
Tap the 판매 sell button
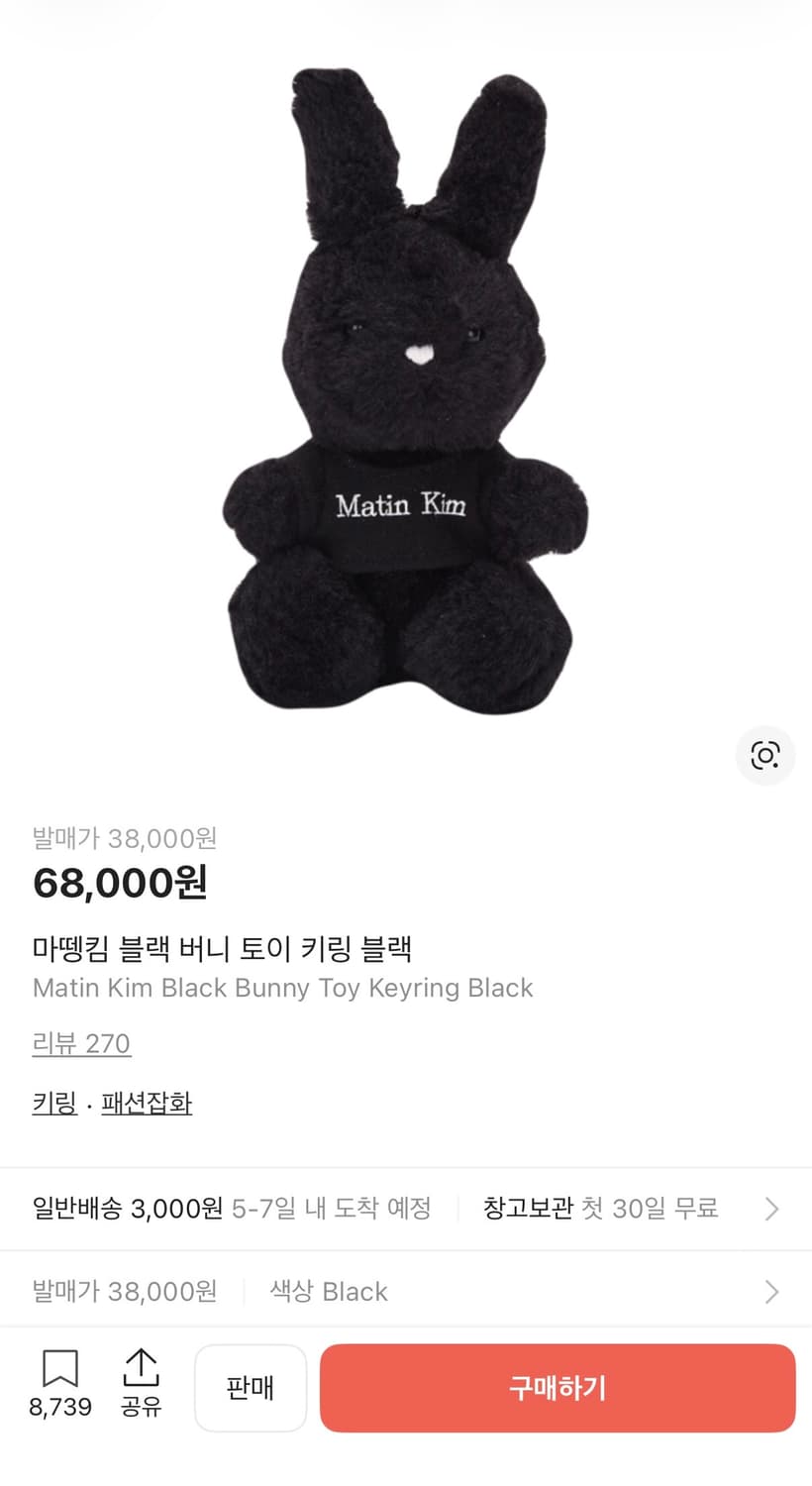coord(251,1388)
